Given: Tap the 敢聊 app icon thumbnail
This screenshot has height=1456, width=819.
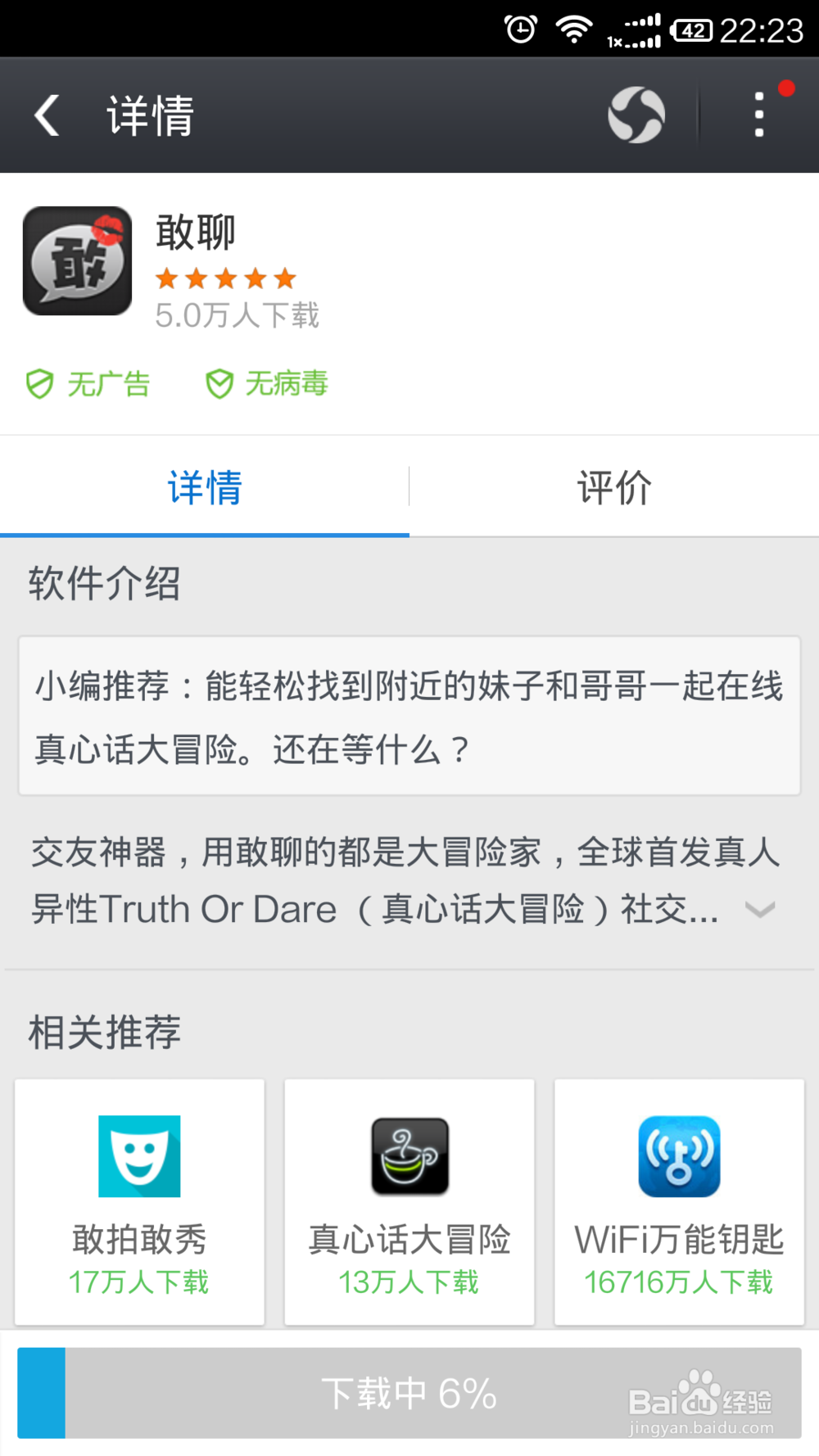Looking at the screenshot, I should pos(77,260).
